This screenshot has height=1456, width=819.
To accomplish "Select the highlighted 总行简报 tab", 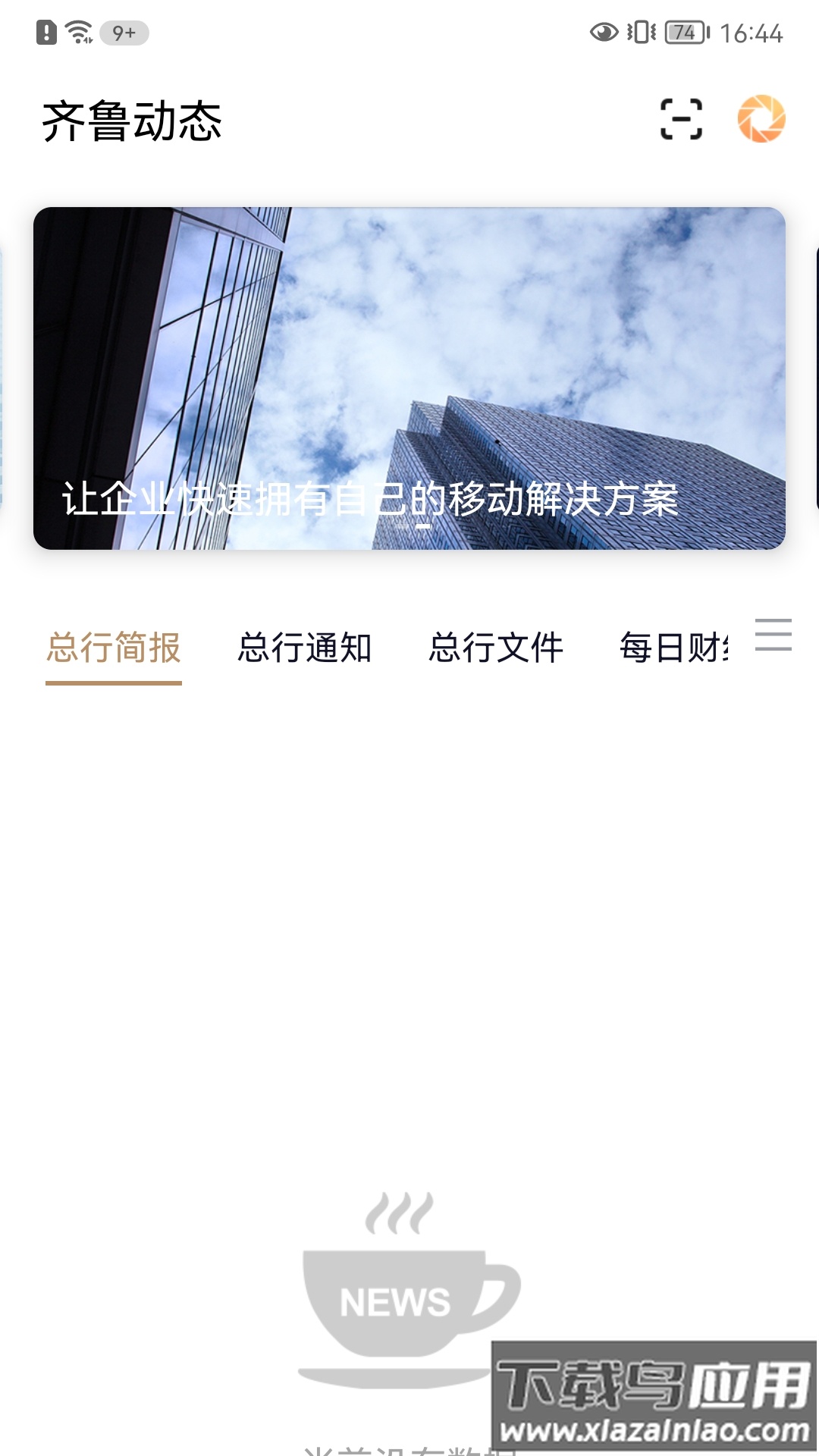I will pyautogui.click(x=114, y=648).
